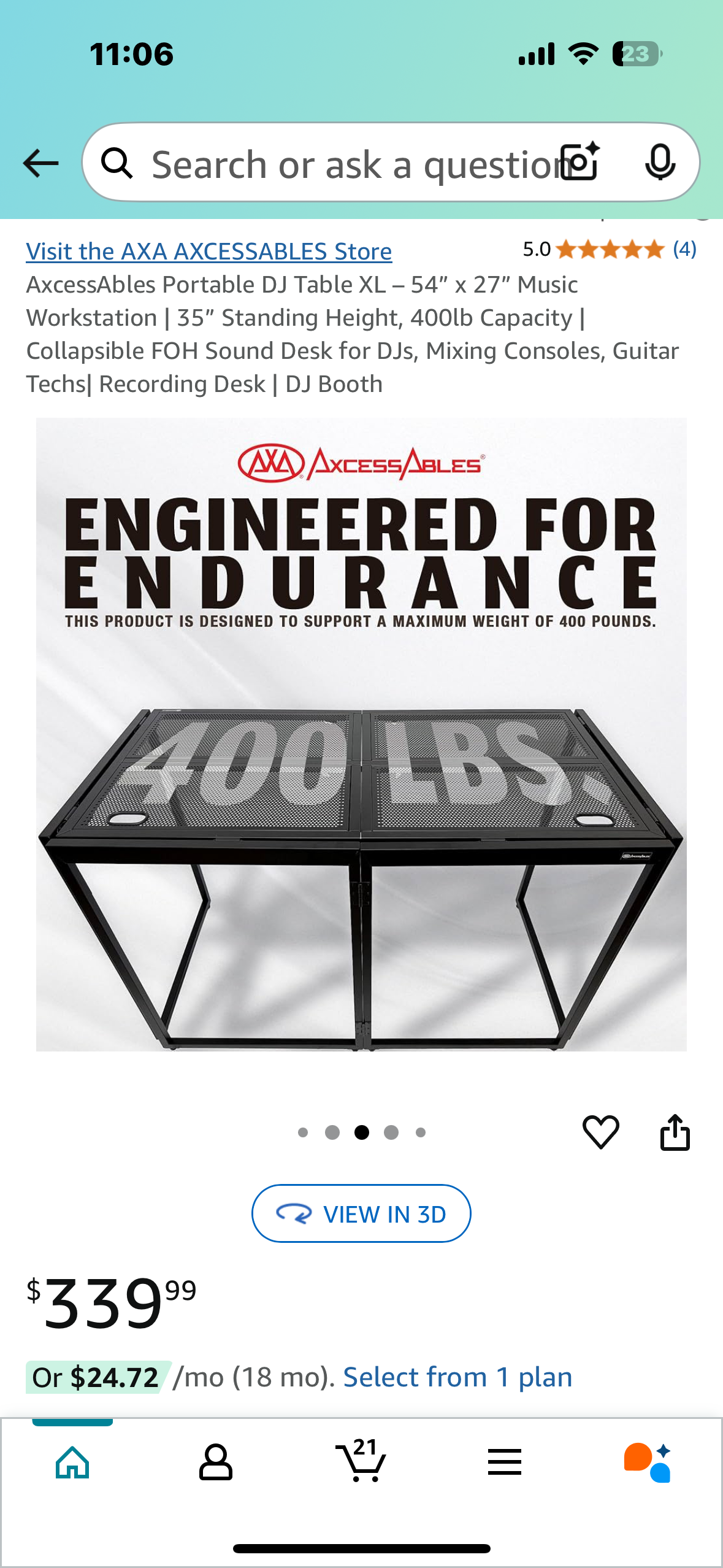Start voice search with the microphone
The image size is (723, 1568).
pos(660,163)
